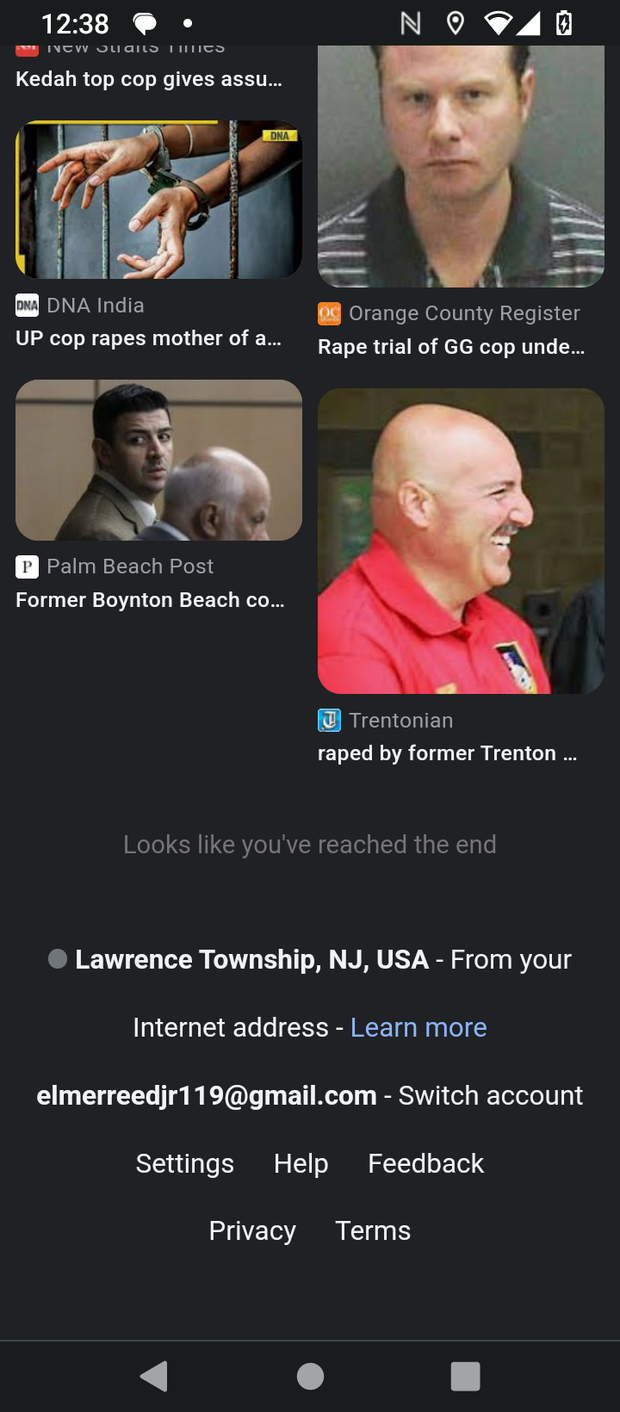Open the Privacy link

[252, 1230]
